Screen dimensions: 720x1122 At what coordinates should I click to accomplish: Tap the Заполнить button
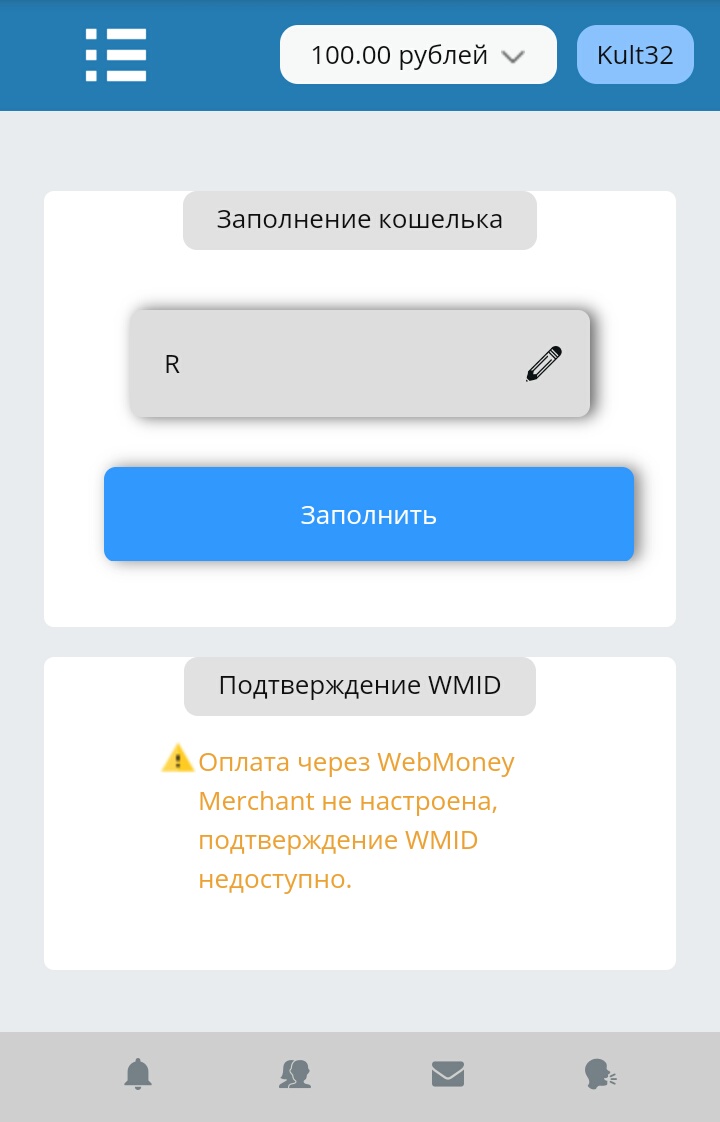tap(369, 514)
